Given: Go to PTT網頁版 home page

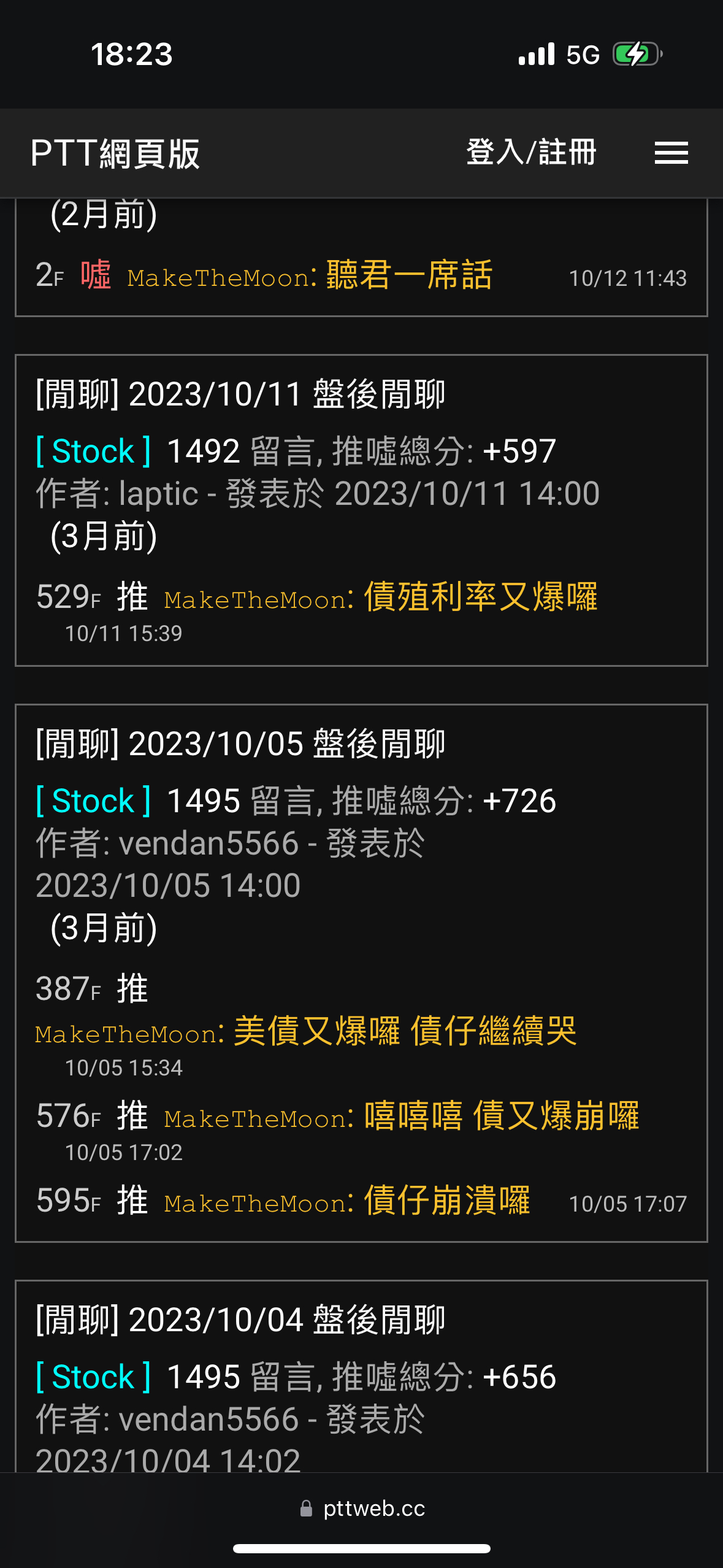Looking at the screenshot, I should 115,153.
